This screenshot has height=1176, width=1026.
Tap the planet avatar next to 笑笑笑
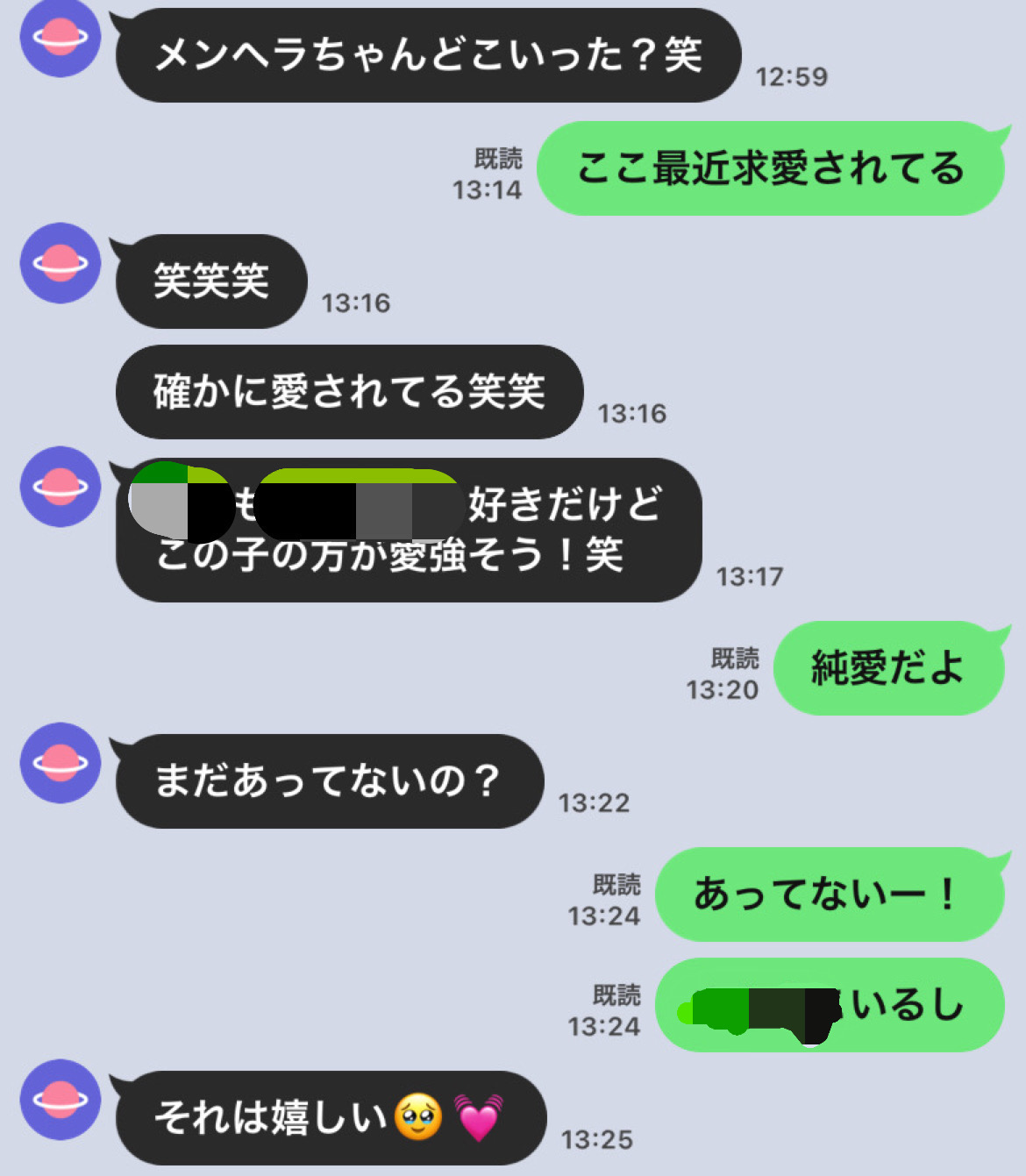tap(60, 263)
